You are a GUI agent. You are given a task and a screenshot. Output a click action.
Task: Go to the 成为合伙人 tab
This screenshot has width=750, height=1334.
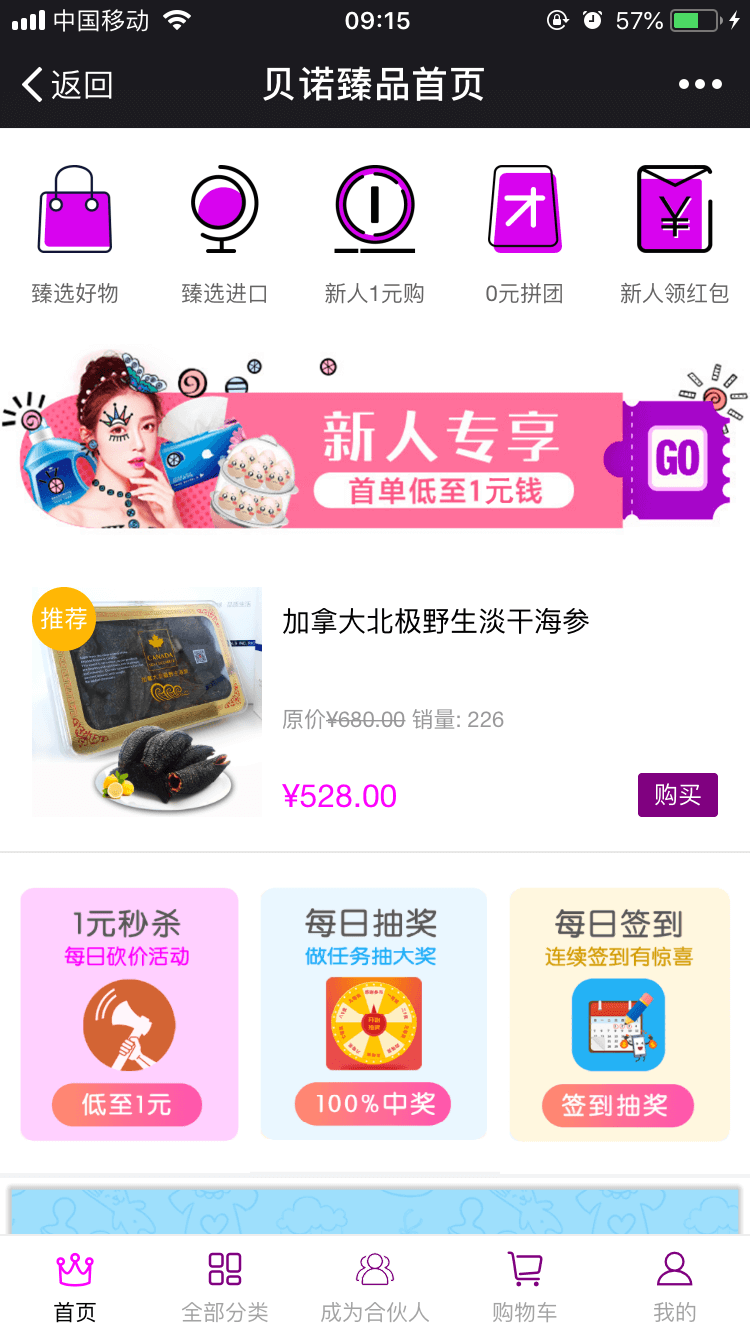[375, 1285]
